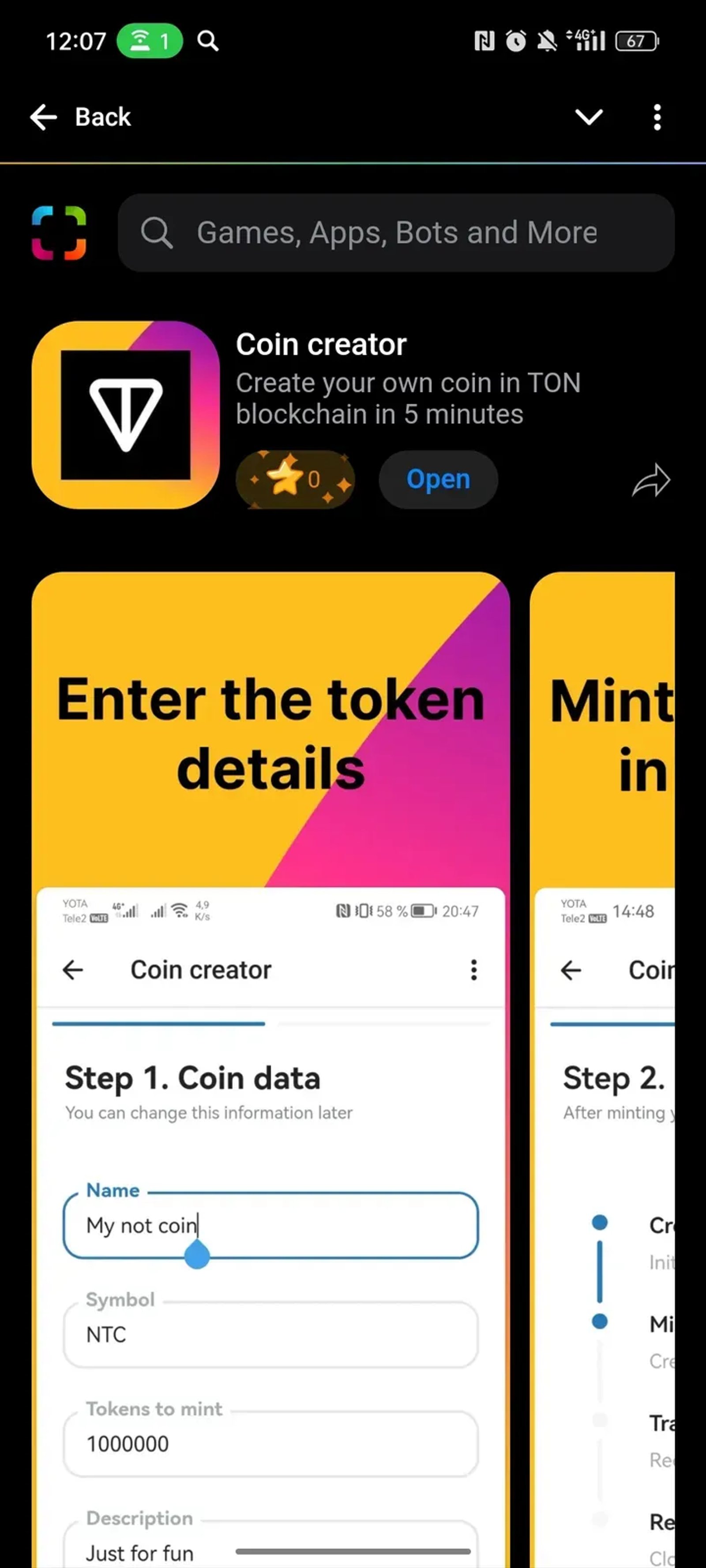Tap the three-dot icon inside the first screenshot
Viewport: 706px width, 1568px height.
(x=473, y=970)
